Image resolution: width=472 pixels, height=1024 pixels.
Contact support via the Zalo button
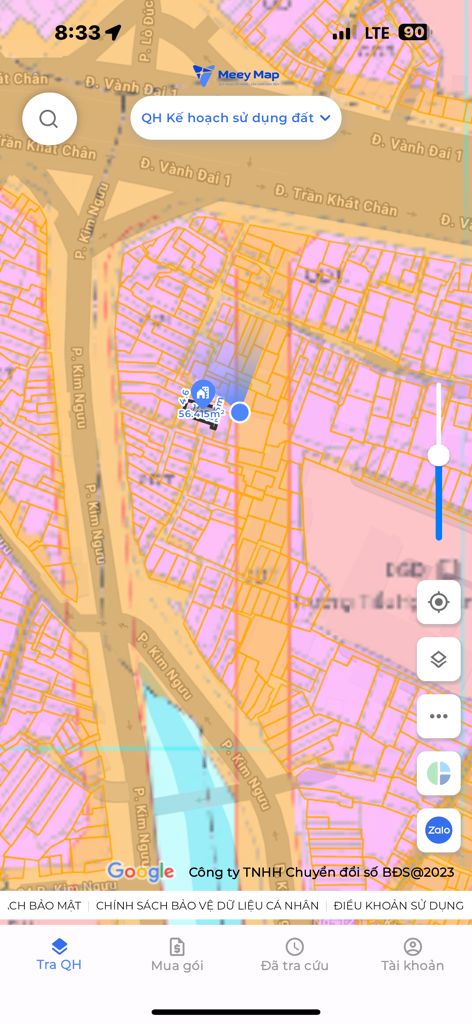click(x=439, y=831)
